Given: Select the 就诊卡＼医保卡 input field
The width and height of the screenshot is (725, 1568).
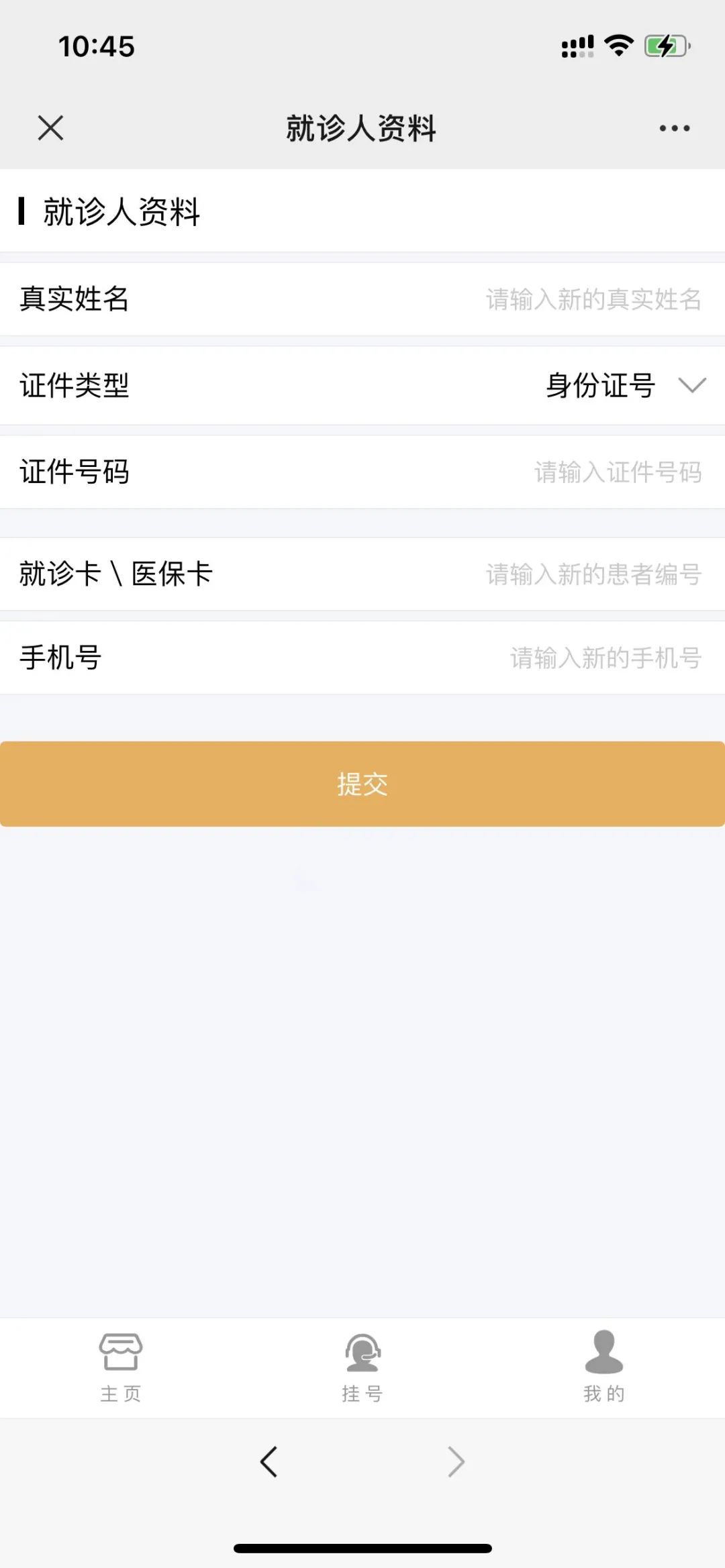Looking at the screenshot, I should [593, 574].
